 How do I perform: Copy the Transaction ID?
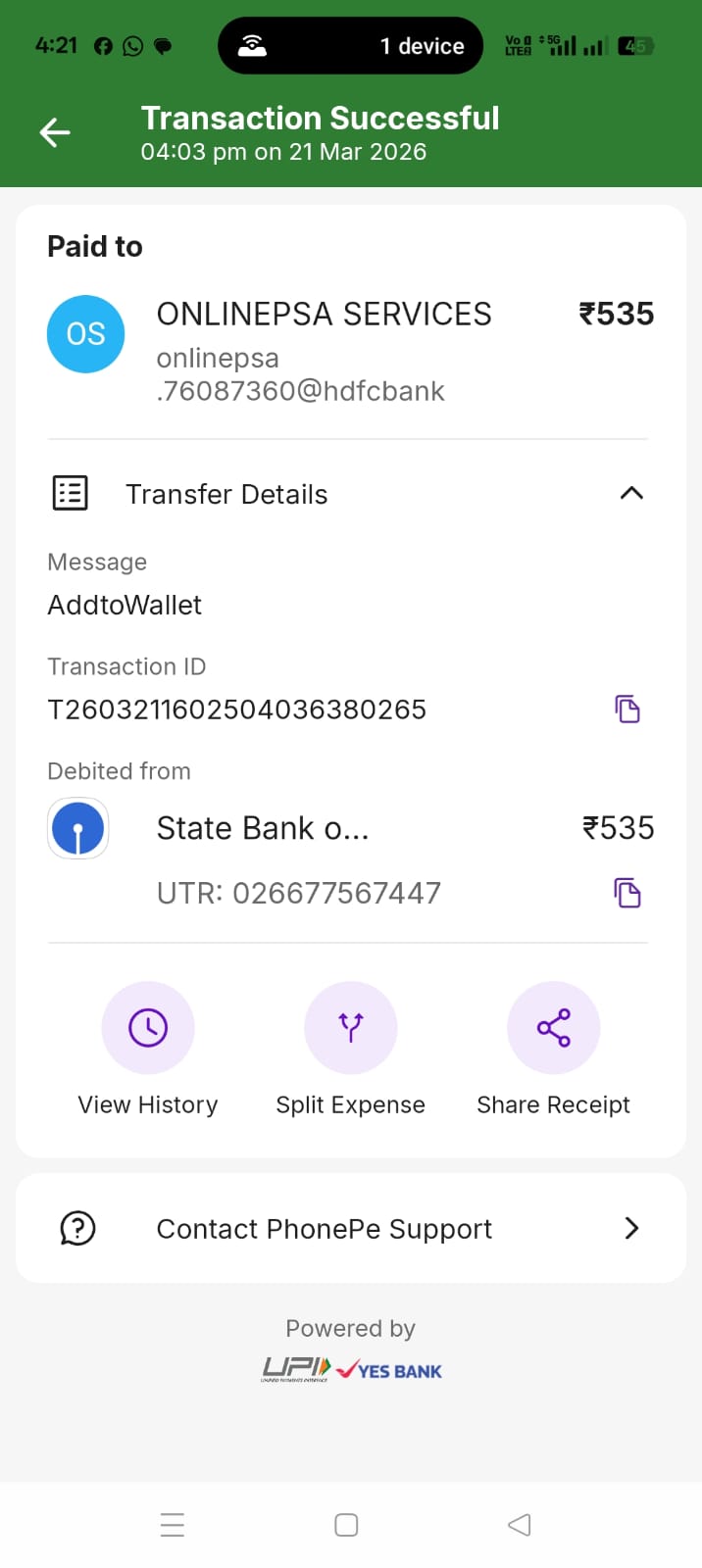click(627, 709)
